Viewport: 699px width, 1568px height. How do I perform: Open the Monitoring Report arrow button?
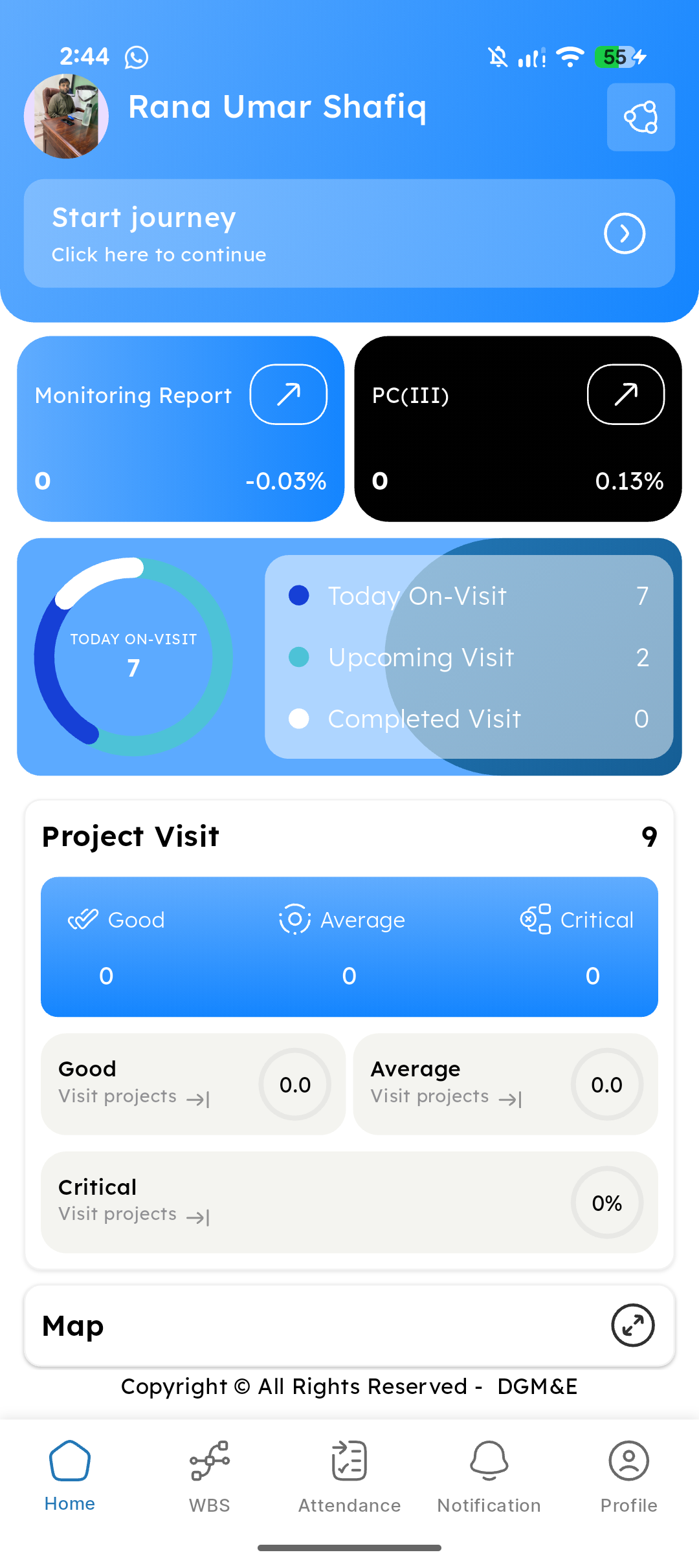point(289,395)
